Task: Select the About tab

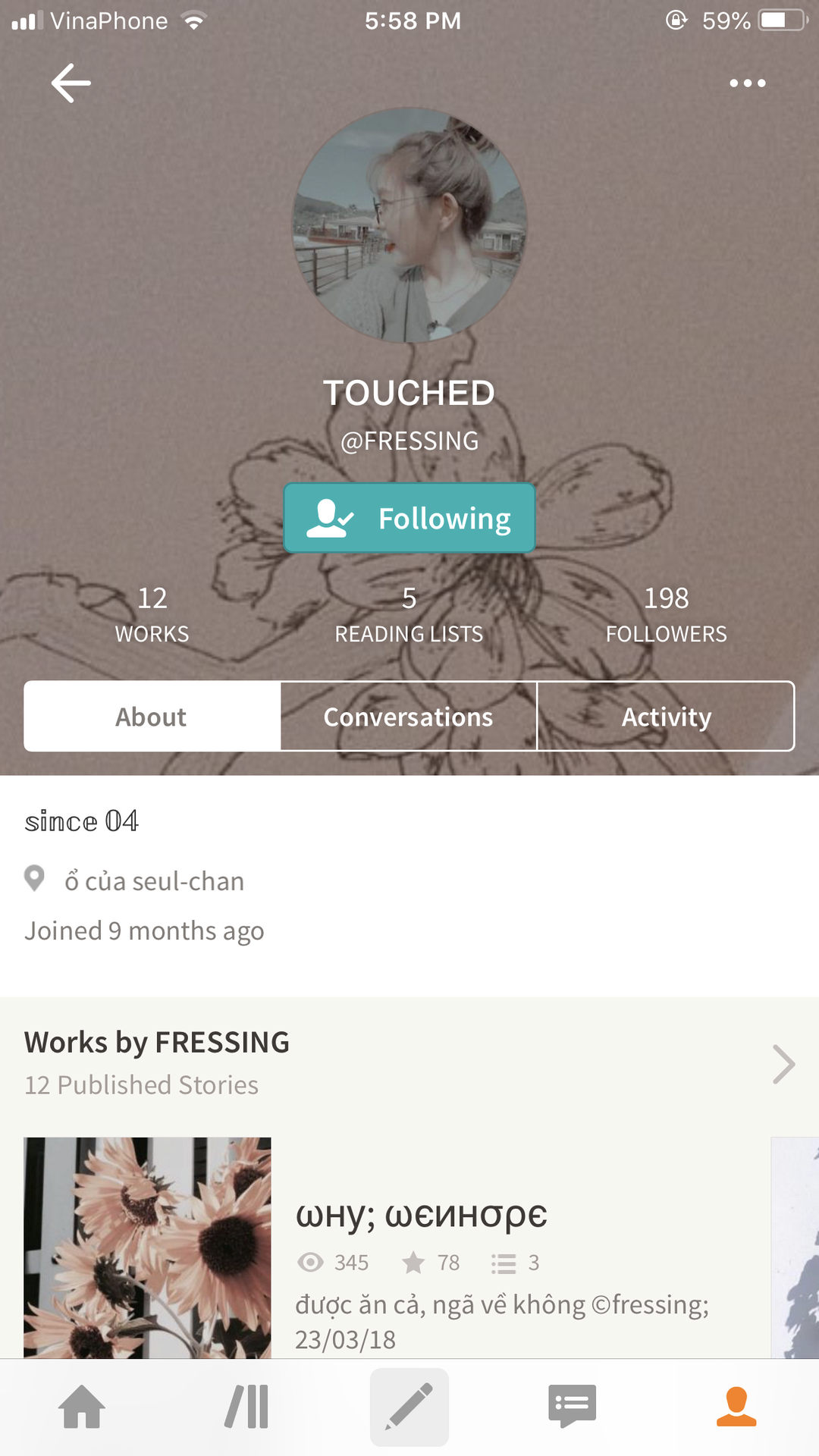Action: (x=152, y=717)
